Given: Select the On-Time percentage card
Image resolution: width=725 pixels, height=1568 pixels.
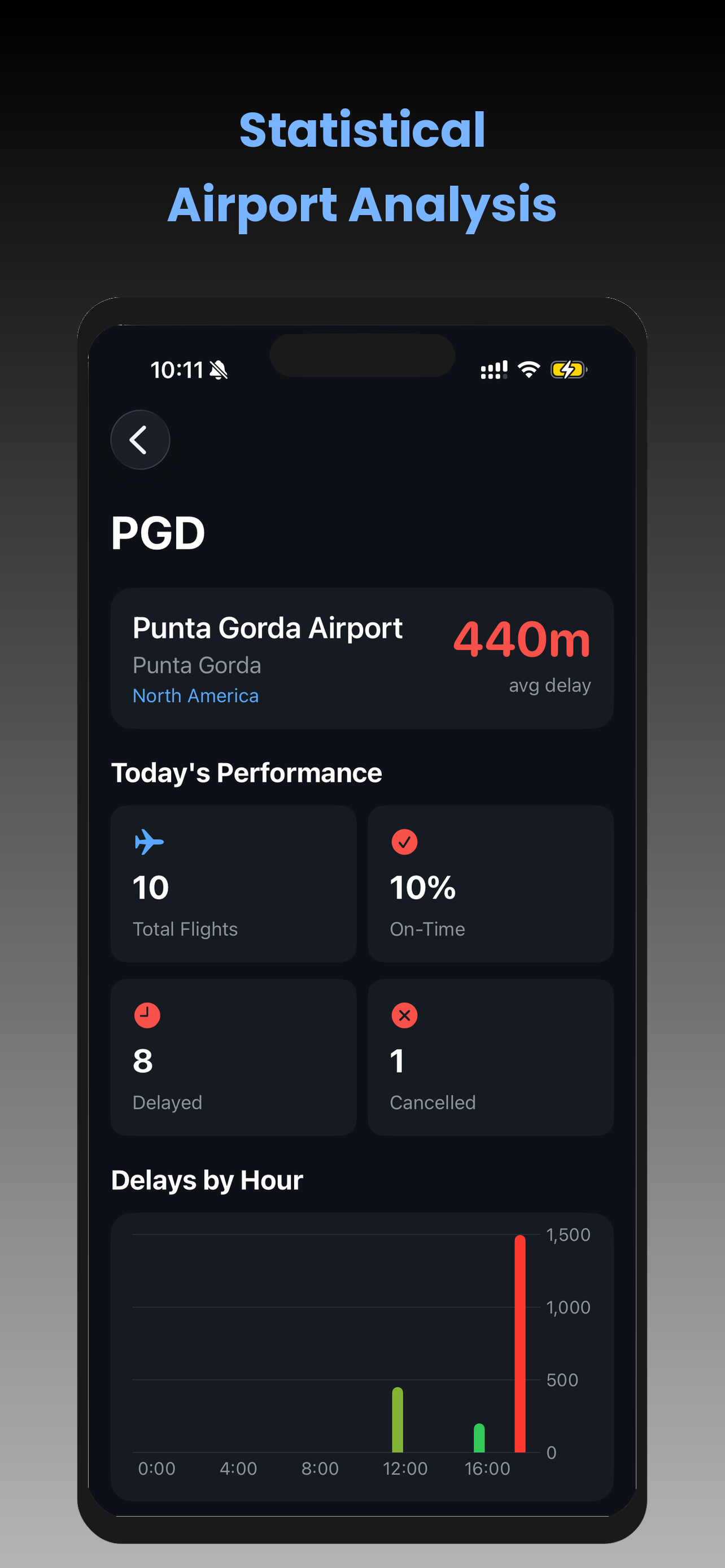Looking at the screenshot, I should [491, 884].
